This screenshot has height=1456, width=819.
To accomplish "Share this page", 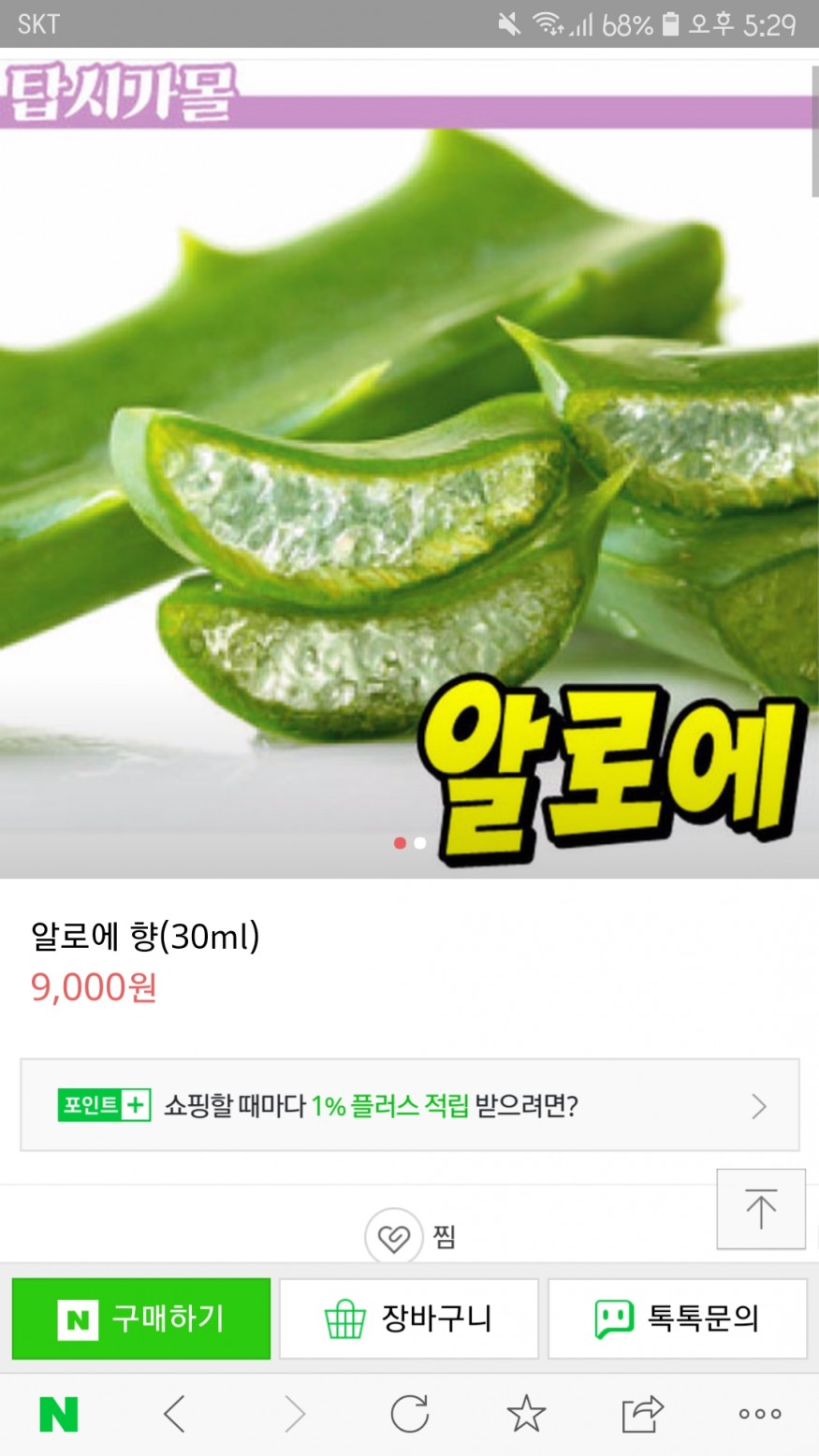I will coord(642,1414).
